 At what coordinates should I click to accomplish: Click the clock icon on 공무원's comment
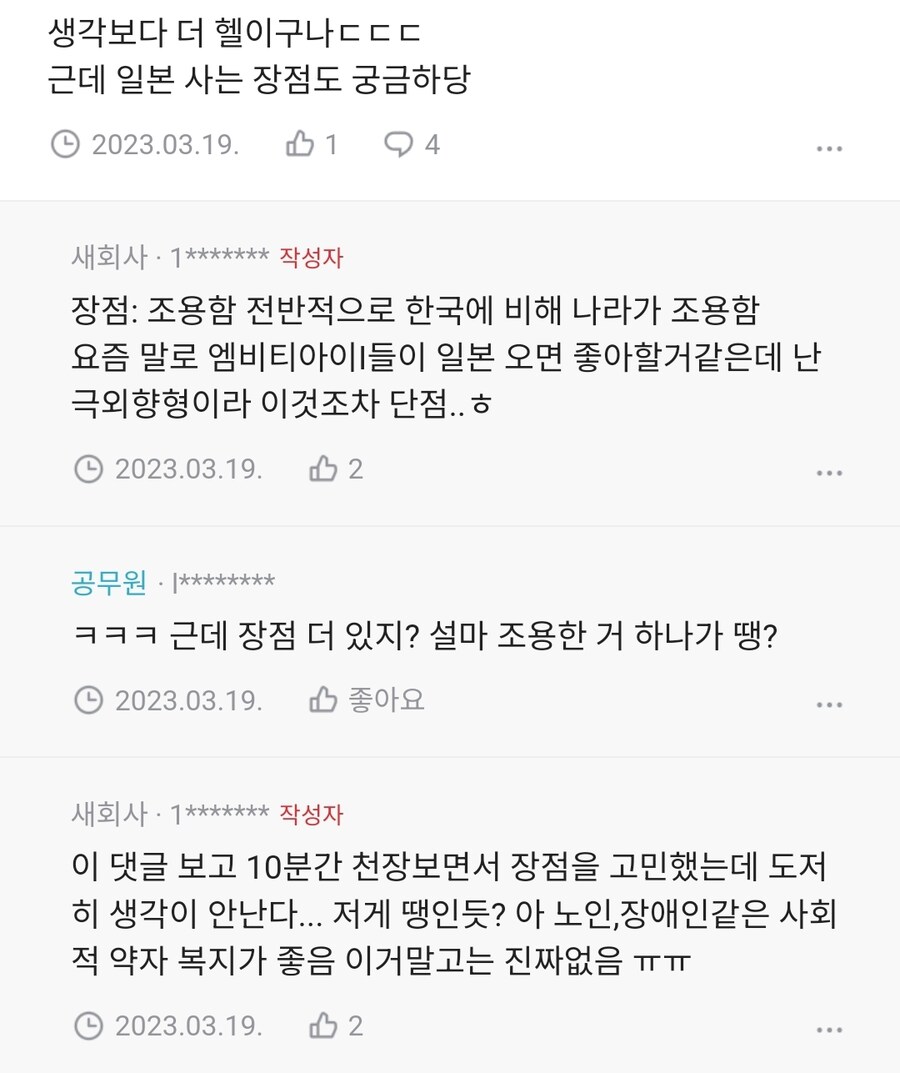coord(91,701)
